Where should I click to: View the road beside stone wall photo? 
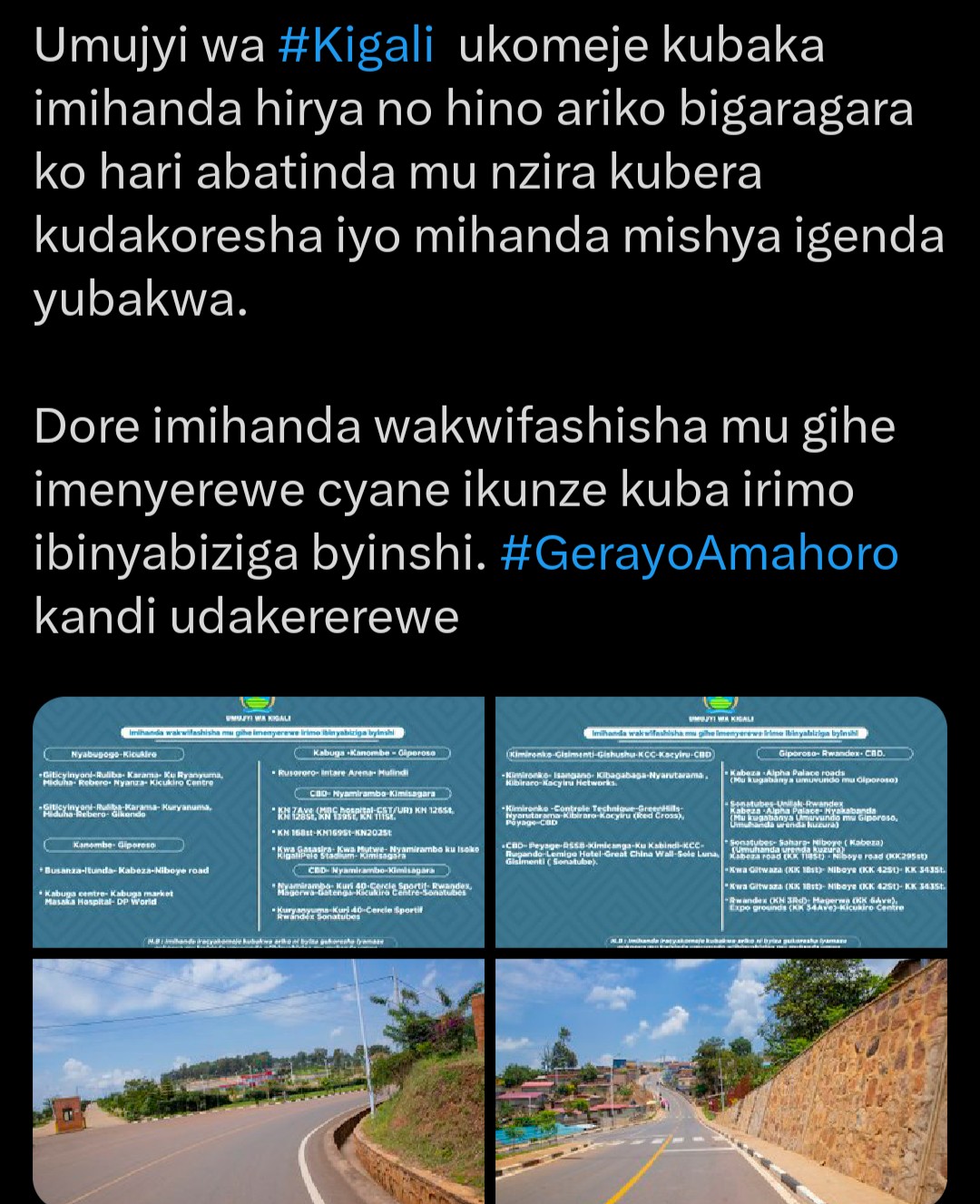(x=720, y=1080)
